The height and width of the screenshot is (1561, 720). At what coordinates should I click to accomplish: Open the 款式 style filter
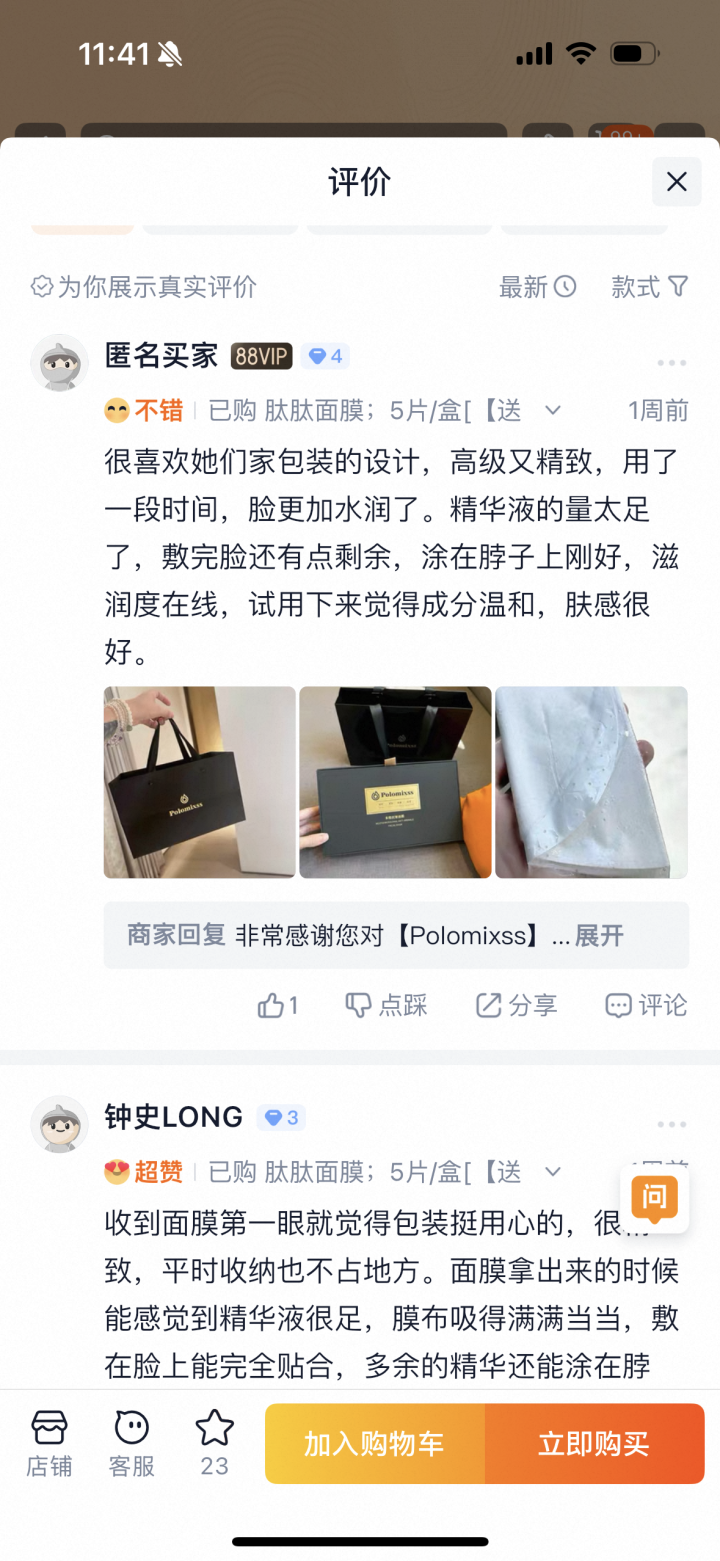pyautogui.click(x=649, y=287)
